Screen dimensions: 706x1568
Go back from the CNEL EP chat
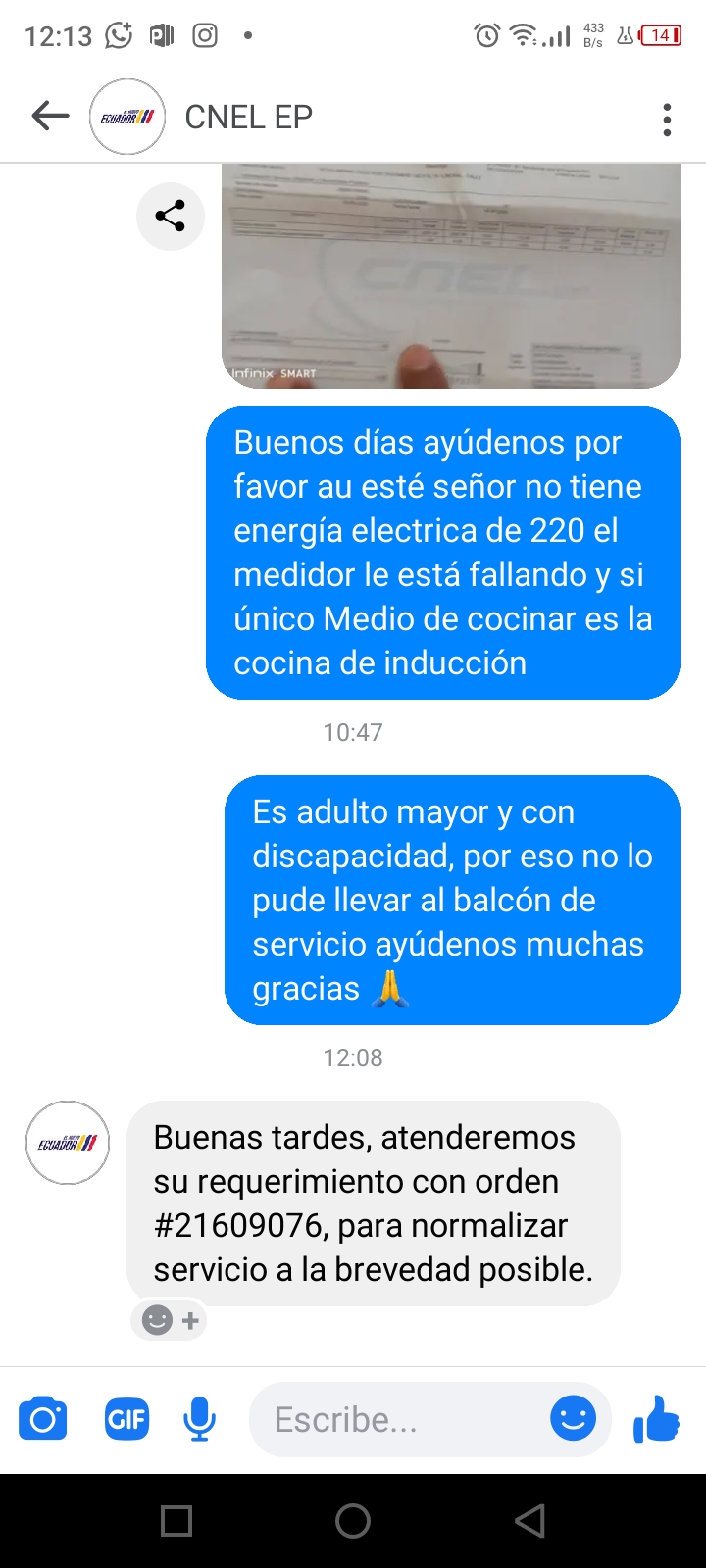(50, 117)
